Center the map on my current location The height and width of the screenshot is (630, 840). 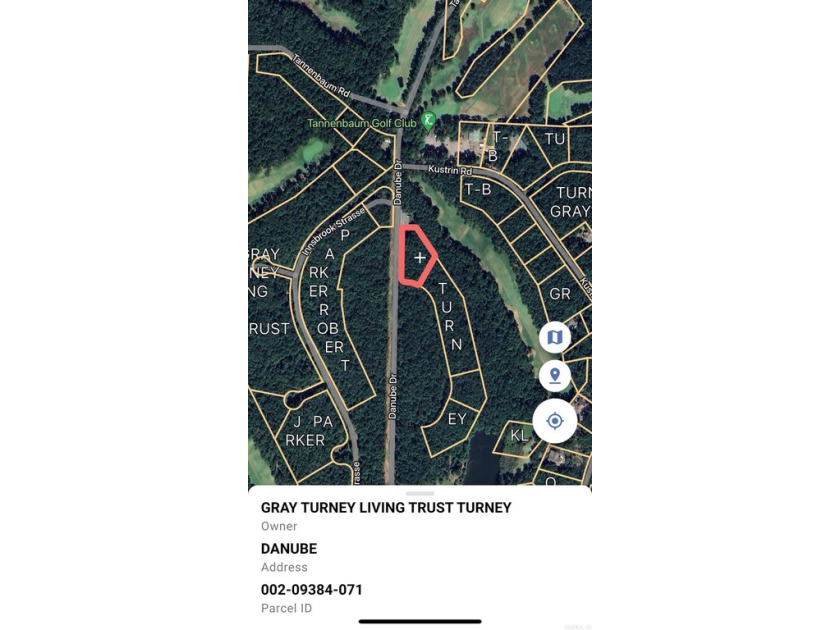[555, 421]
